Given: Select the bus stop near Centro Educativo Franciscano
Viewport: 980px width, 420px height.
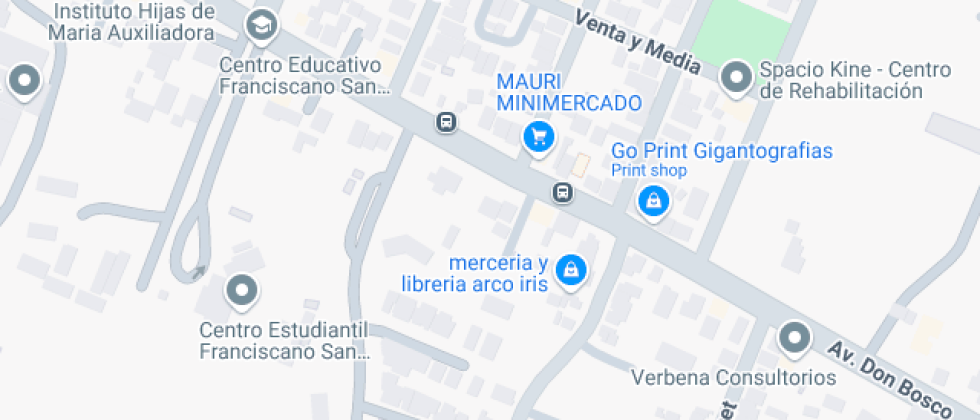Looking at the screenshot, I should point(446,122).
